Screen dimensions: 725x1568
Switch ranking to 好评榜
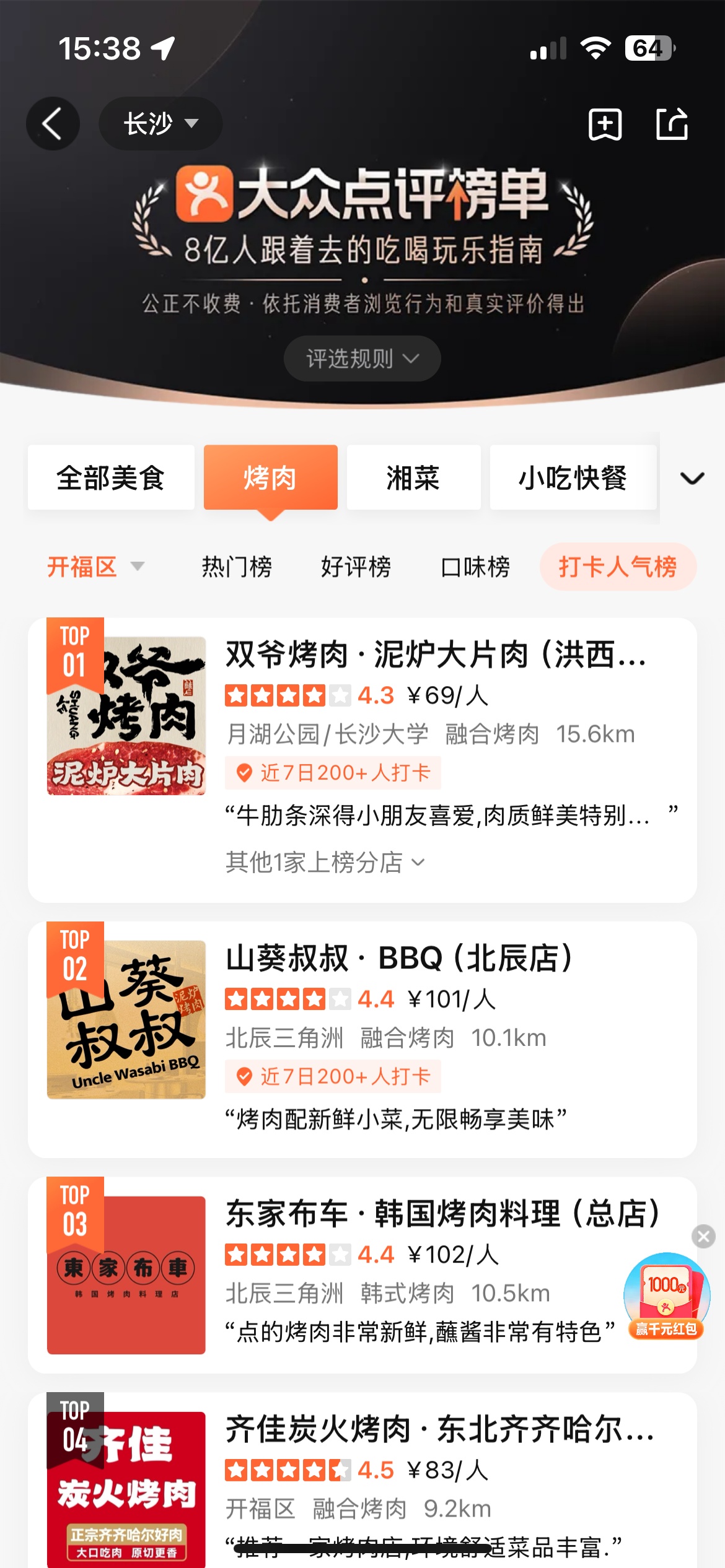coord(356,567)
